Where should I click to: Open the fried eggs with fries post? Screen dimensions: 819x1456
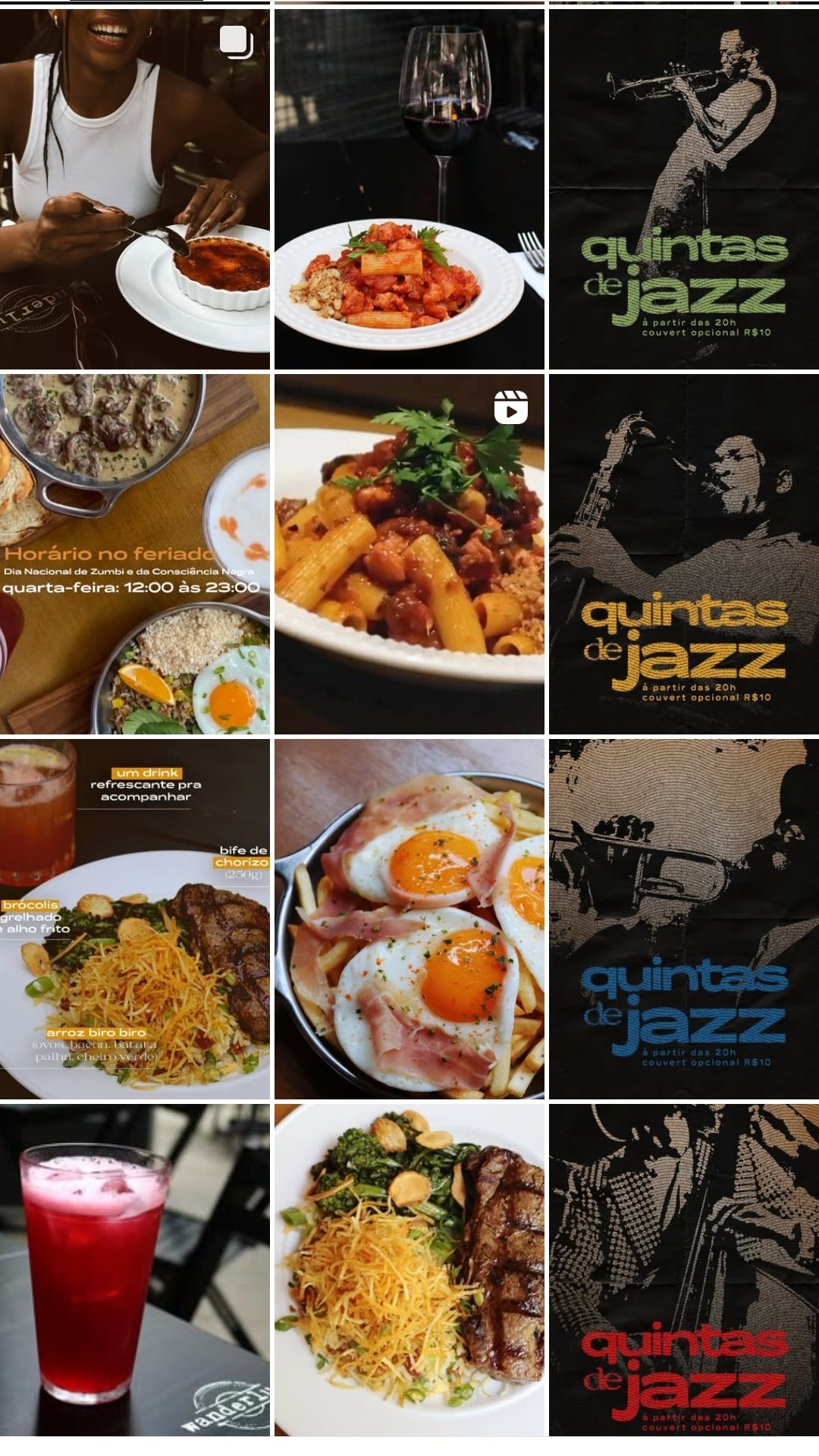pos(409,919)
